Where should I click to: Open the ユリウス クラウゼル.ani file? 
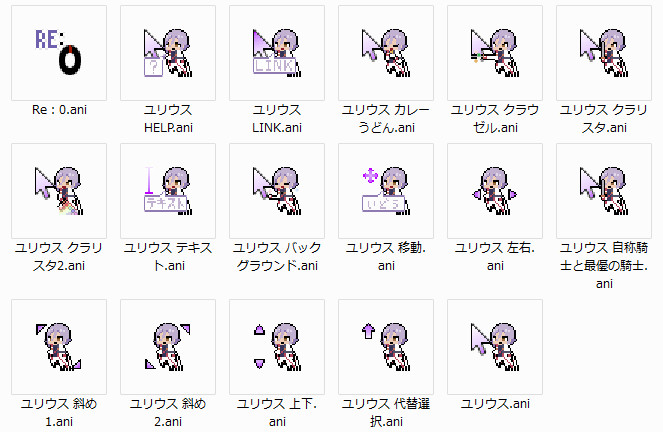[x=495, y=53]
